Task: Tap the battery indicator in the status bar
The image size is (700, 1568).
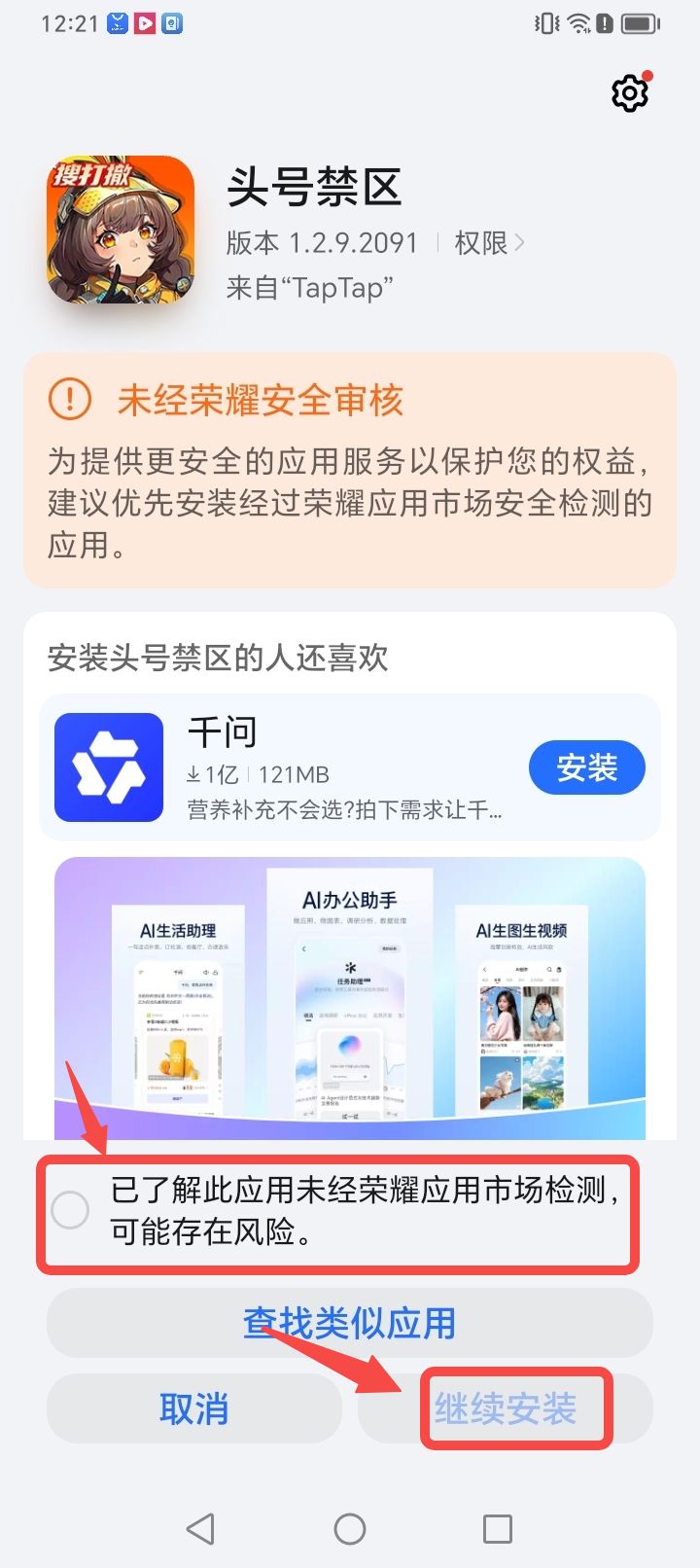Action: tap(637, 21)
